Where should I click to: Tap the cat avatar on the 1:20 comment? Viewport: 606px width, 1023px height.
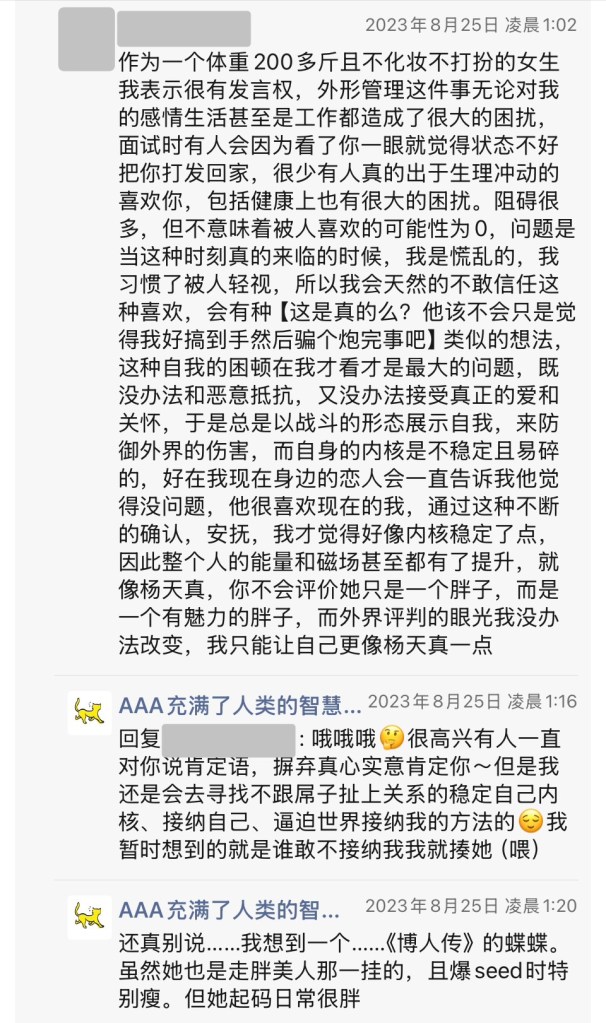(89, 916)
